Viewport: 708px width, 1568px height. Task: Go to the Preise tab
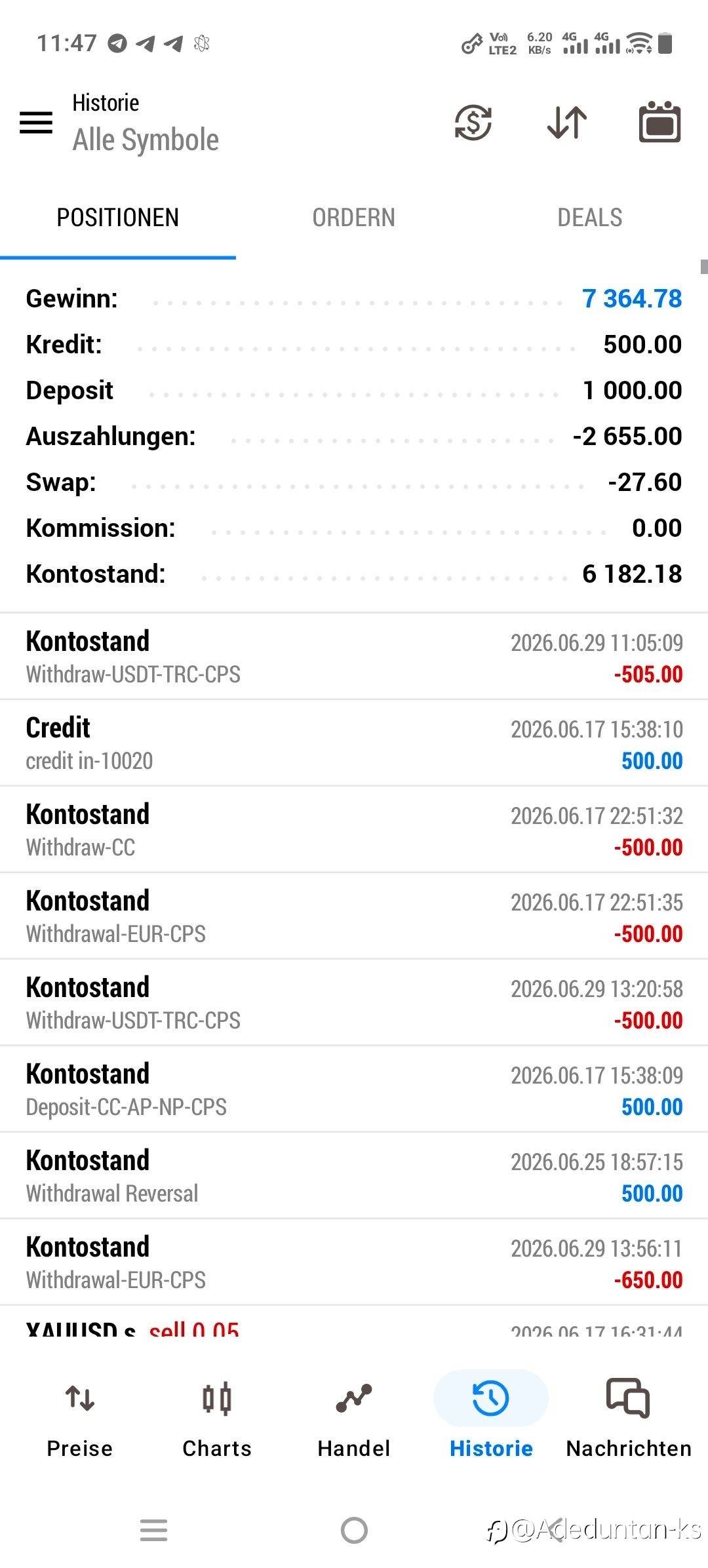[x=80, y=1419]
